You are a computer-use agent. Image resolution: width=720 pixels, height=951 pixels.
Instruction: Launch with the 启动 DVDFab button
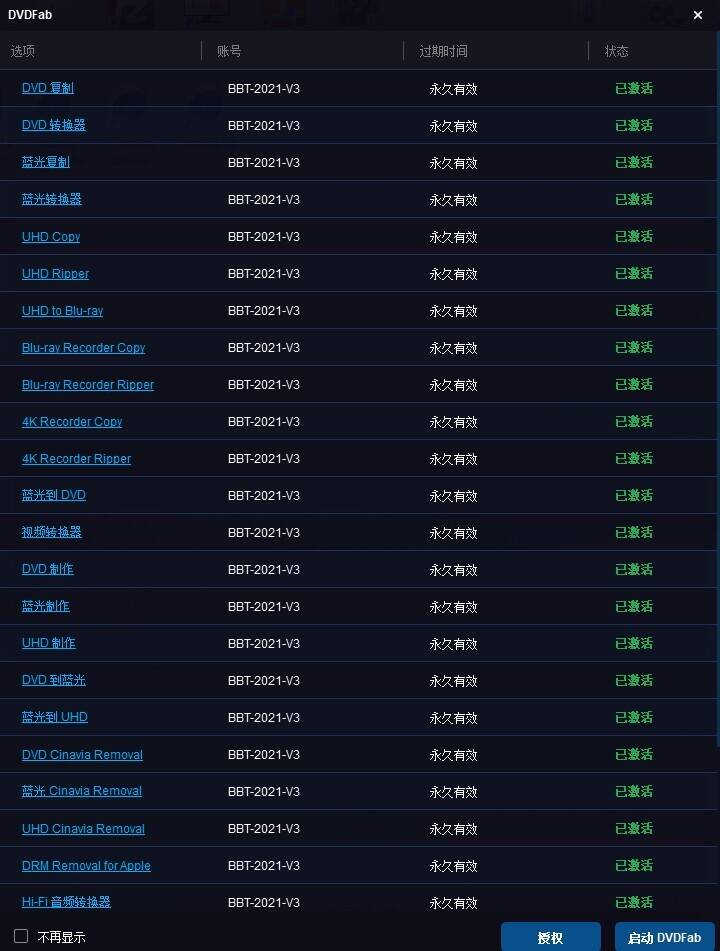665,937
